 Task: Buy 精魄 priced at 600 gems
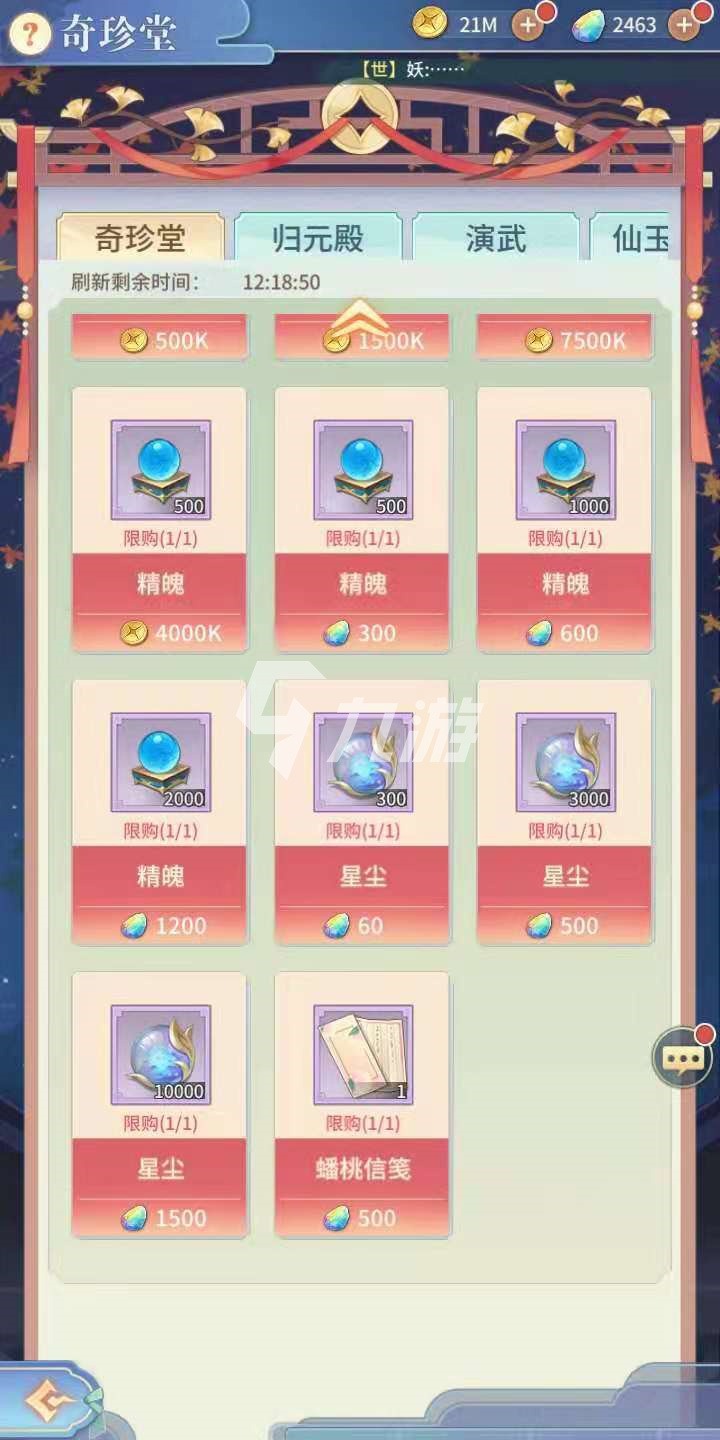click(x=565, y=632)
